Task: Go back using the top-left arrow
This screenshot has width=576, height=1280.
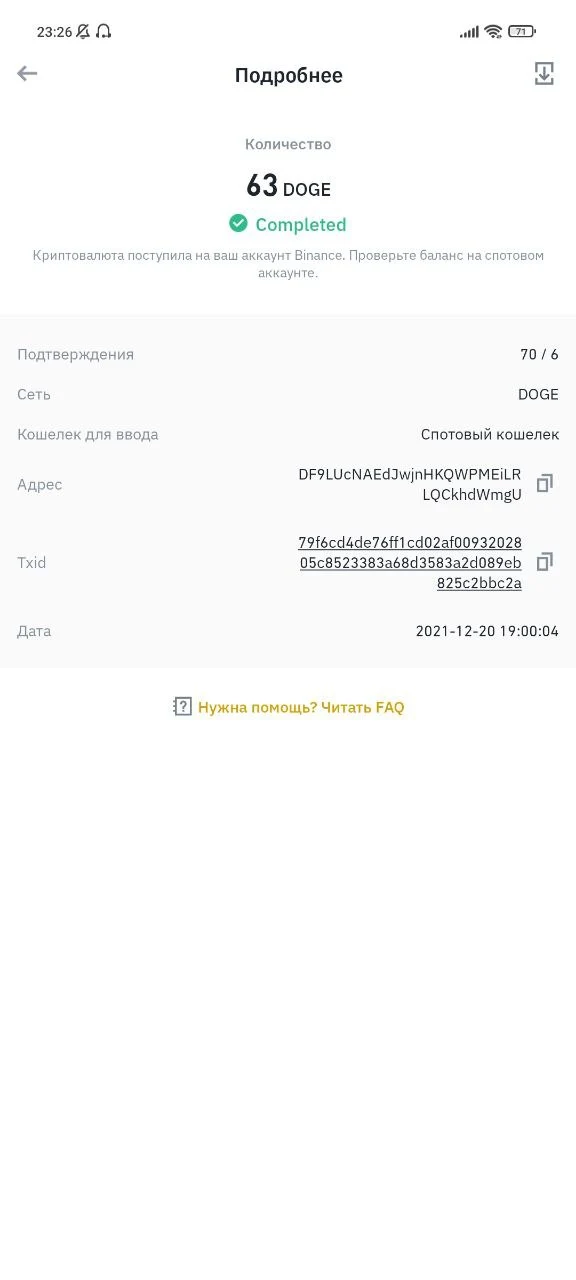Action: click(27, 73)
